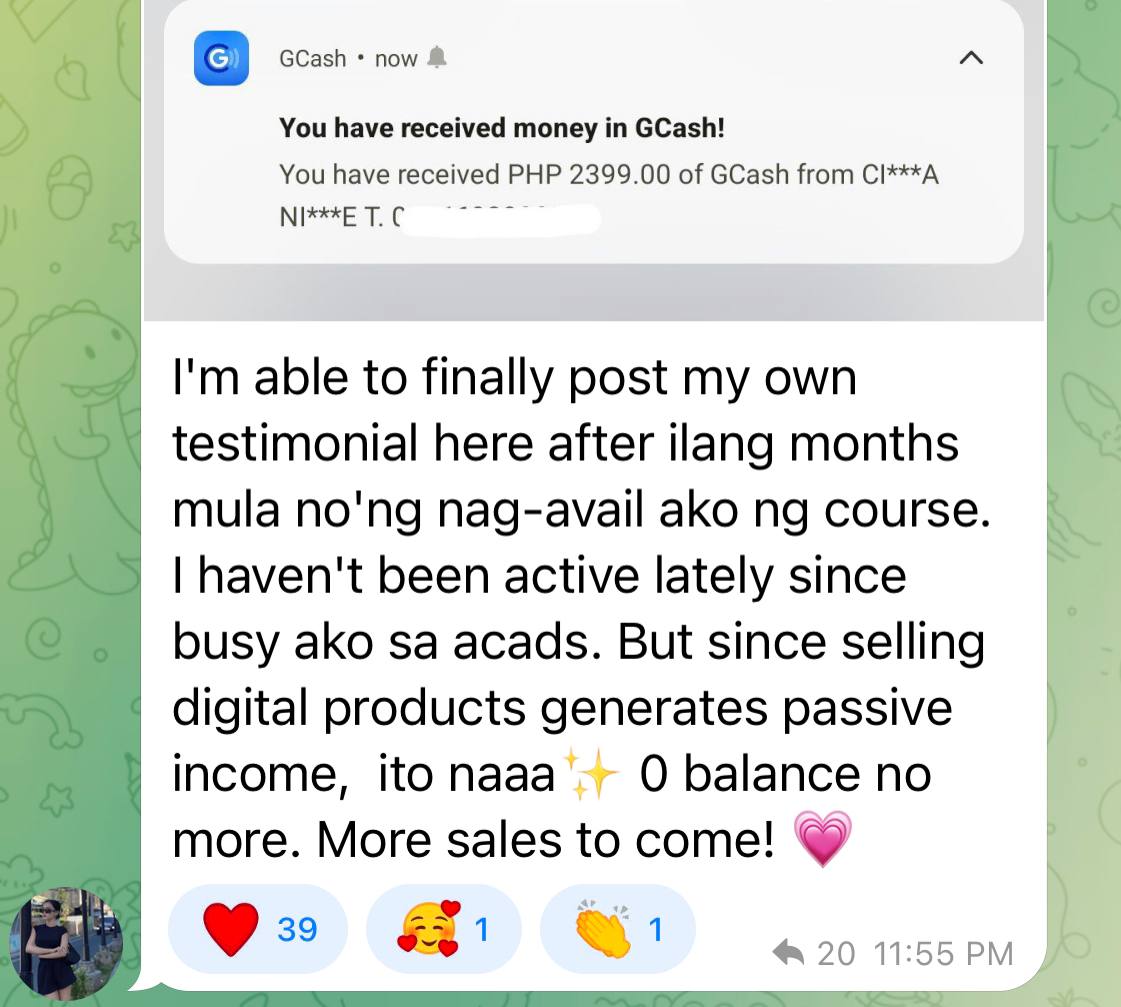The image size is (1121, 1007).
Task: React with the clapping hands chip
Action: pos(617,930)
